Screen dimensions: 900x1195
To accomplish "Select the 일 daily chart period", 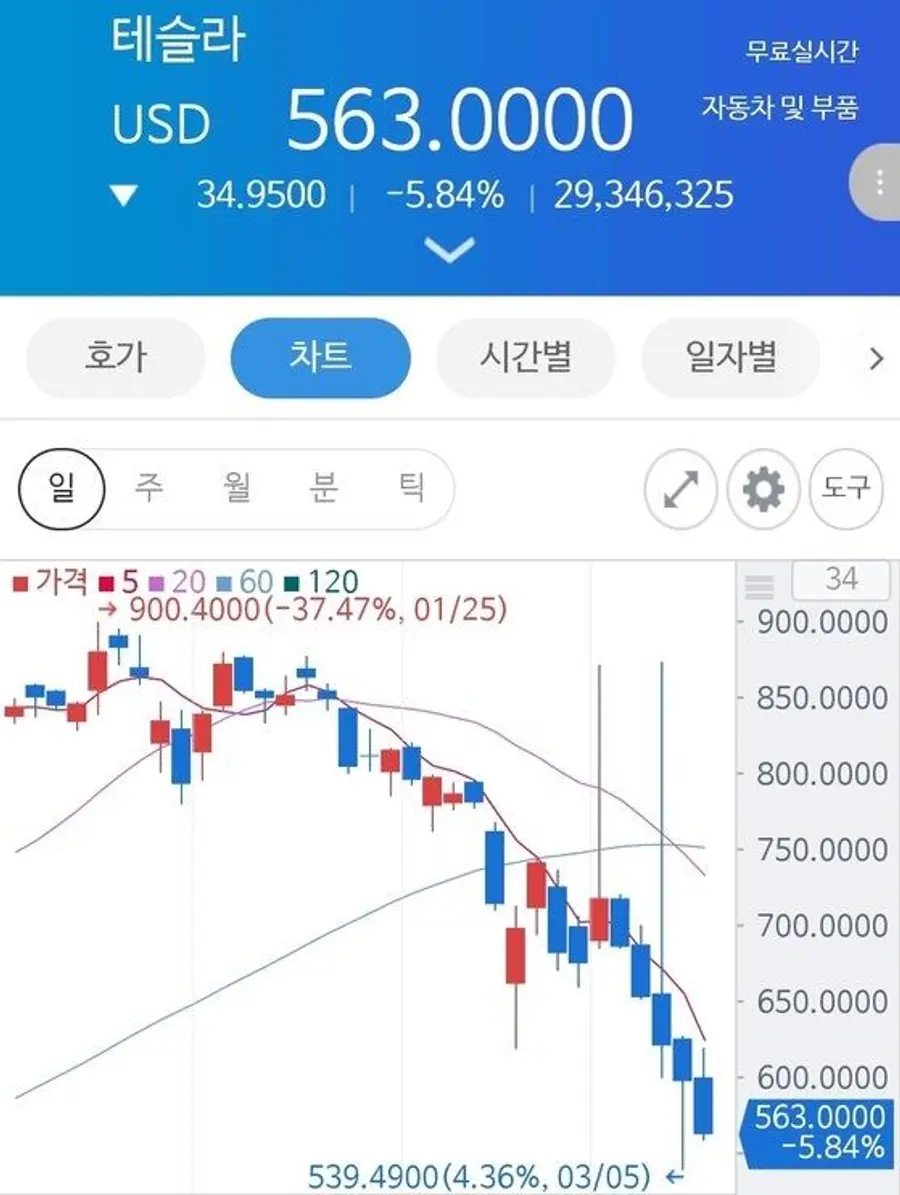I will click(61, 489).
